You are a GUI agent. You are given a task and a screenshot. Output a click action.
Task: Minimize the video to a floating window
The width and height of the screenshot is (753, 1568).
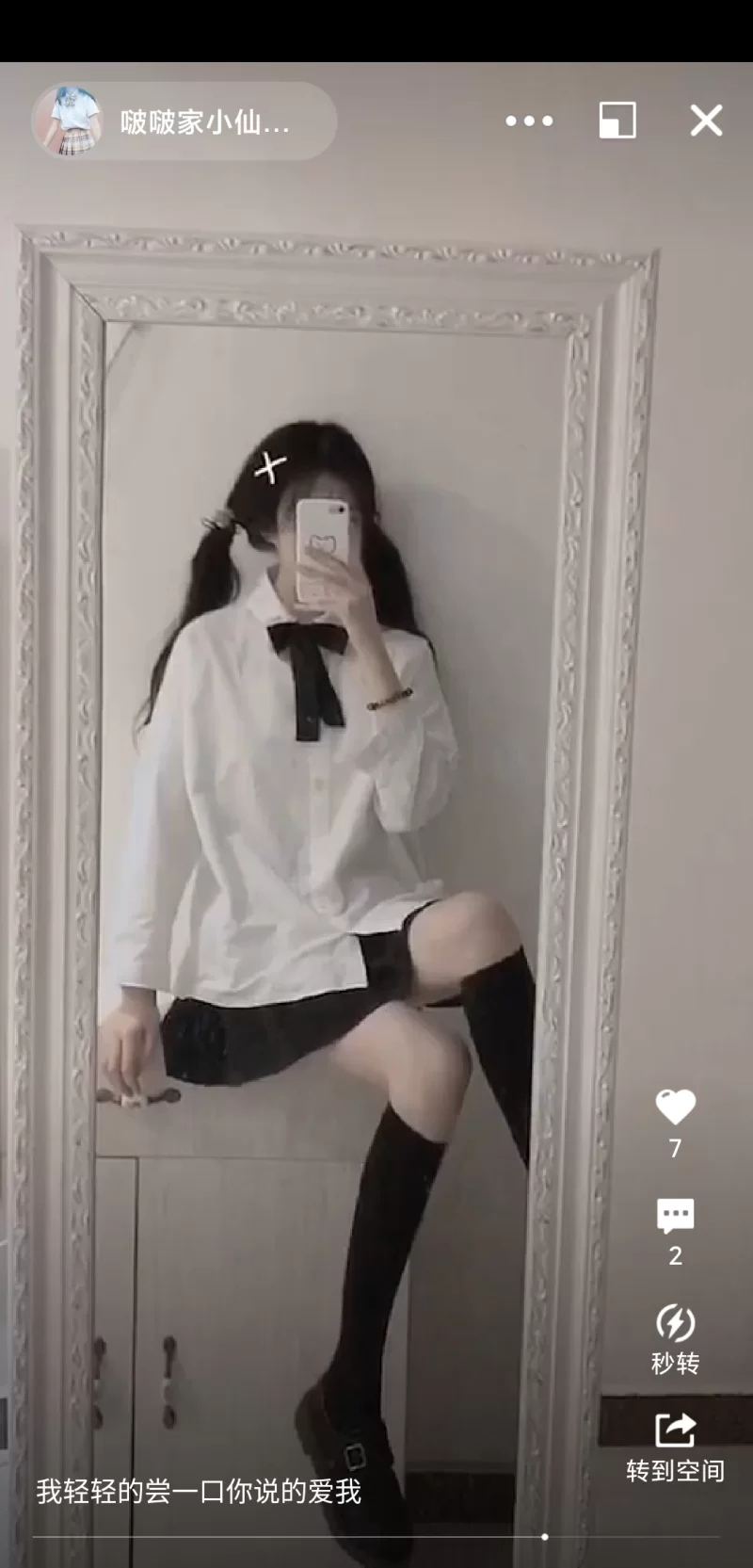617,121
